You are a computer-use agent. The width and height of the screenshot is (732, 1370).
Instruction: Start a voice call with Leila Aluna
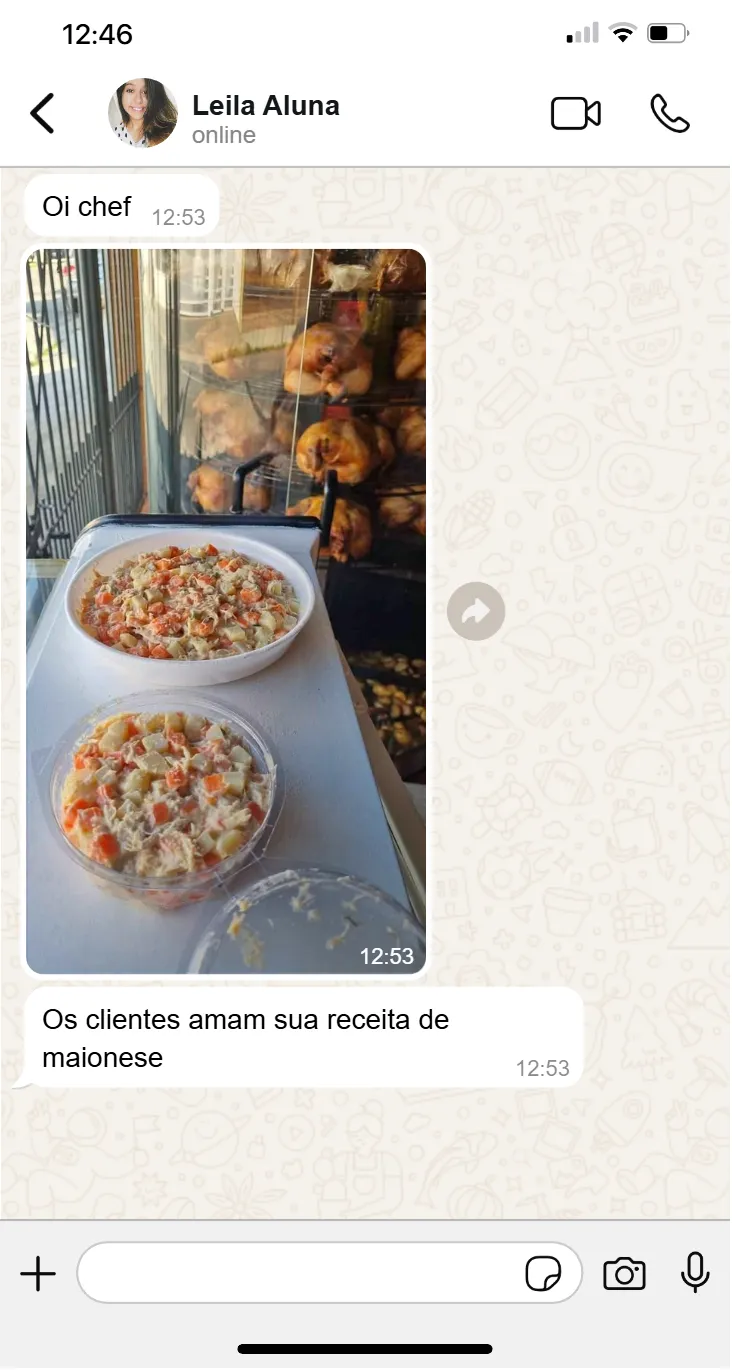pyautogui.click(x=669, y=114)
